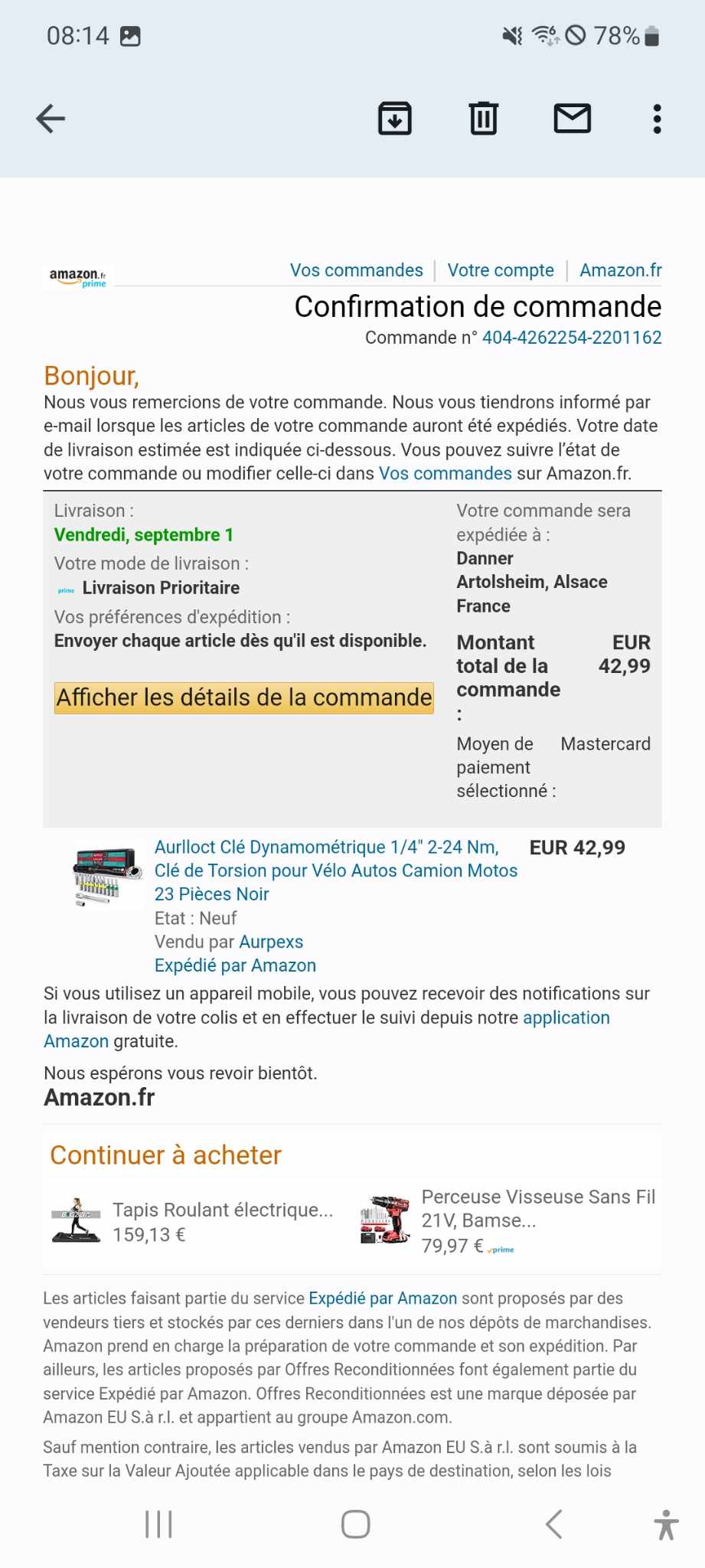
Task: Tap Afficher les détails de la commande
Action: pos(243,697)
